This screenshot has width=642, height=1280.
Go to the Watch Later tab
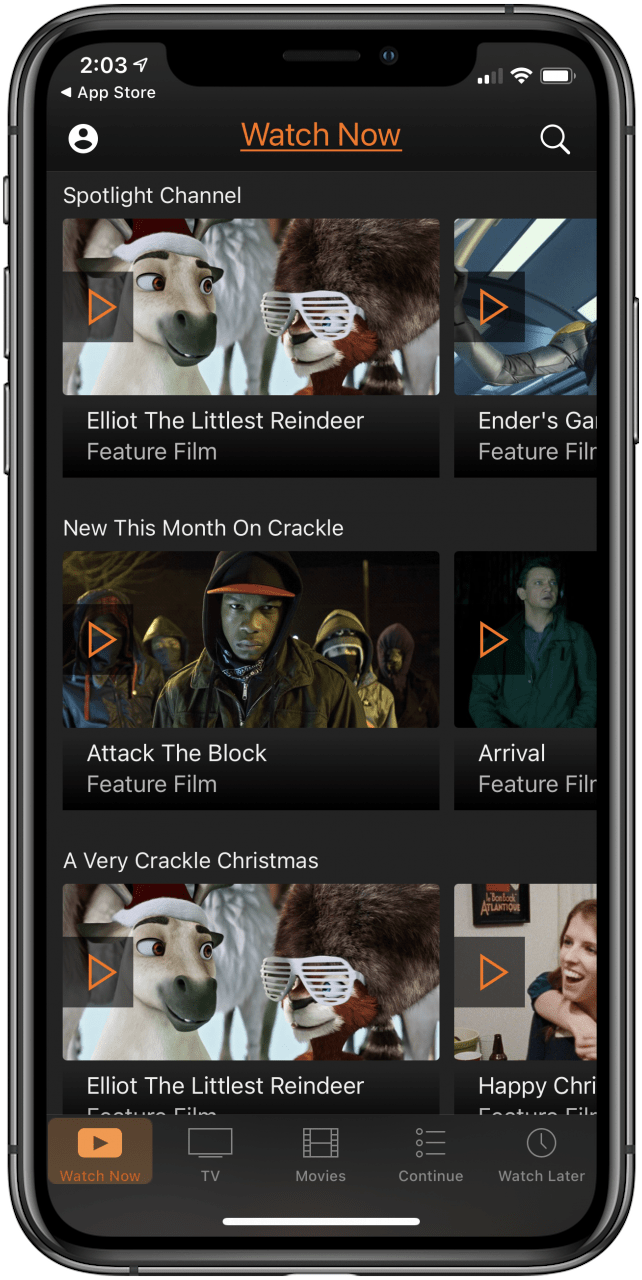point(541,1155)
